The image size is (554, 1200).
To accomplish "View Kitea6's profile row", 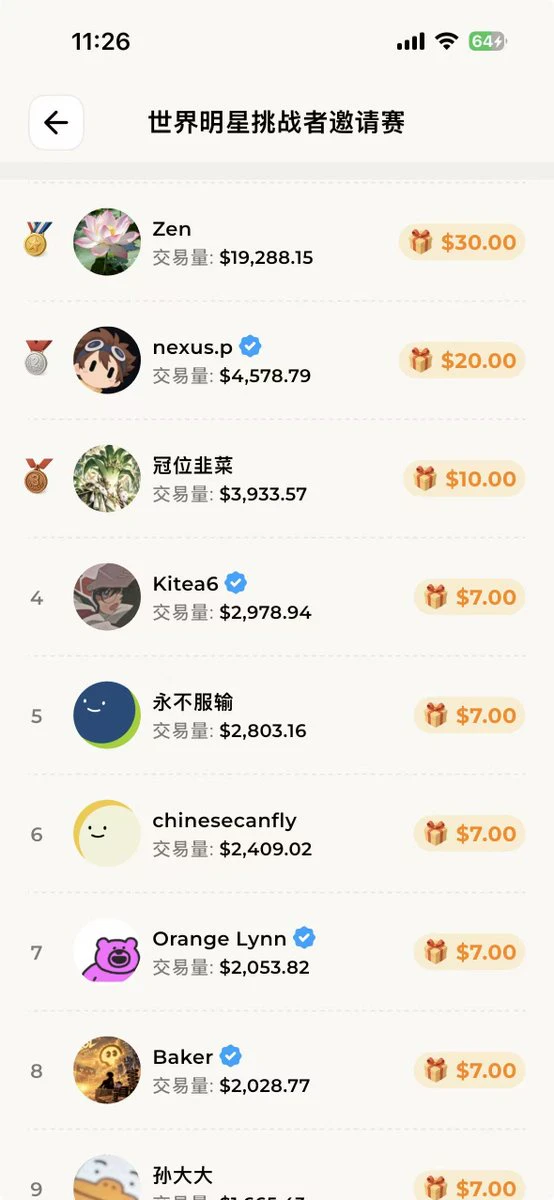I will tap(277, 597).
